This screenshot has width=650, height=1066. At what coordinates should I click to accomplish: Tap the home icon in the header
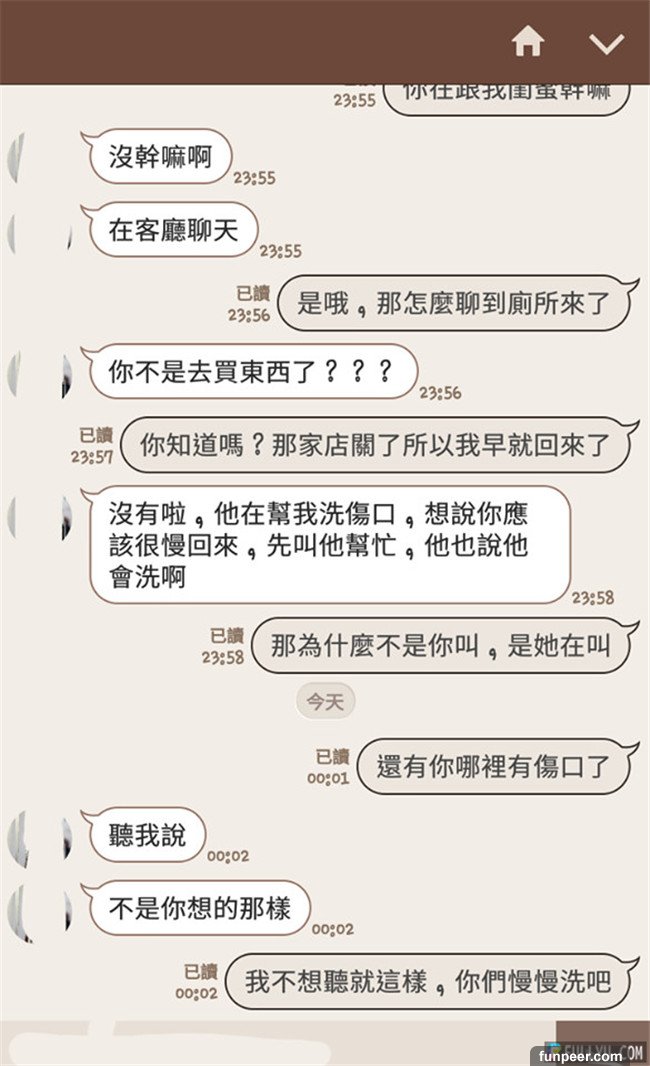[528, 42]
